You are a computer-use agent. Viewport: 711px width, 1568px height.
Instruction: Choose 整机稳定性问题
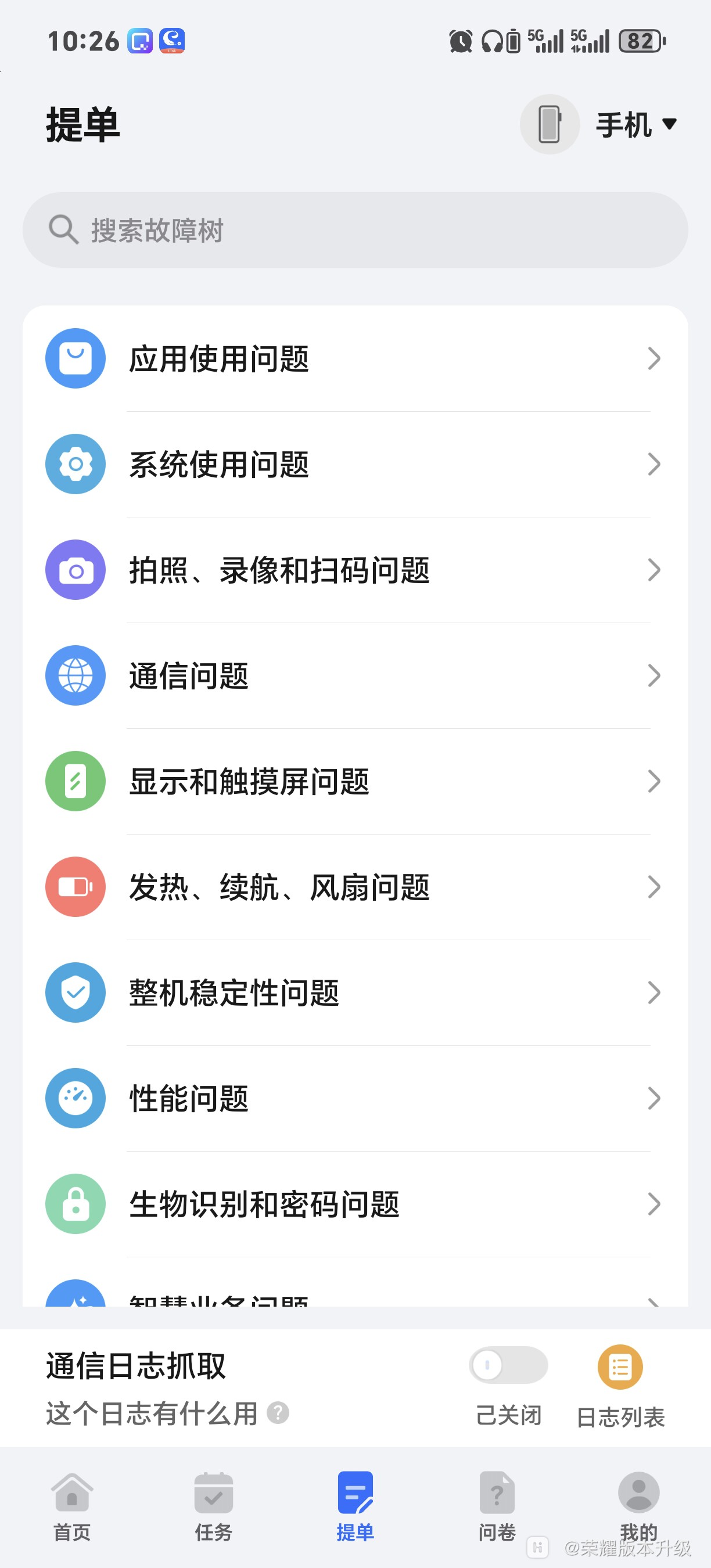(355, 993)
